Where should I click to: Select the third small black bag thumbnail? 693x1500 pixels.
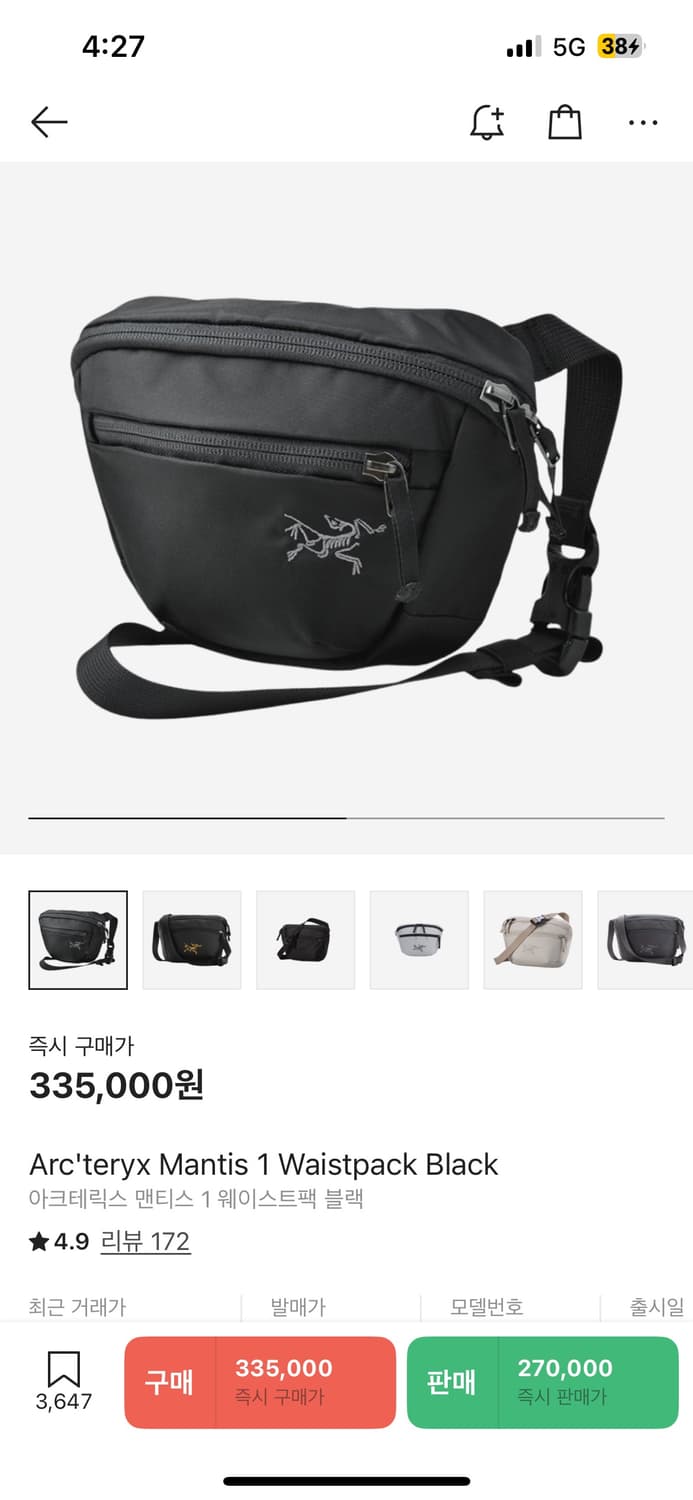click(x=305, y=940)
